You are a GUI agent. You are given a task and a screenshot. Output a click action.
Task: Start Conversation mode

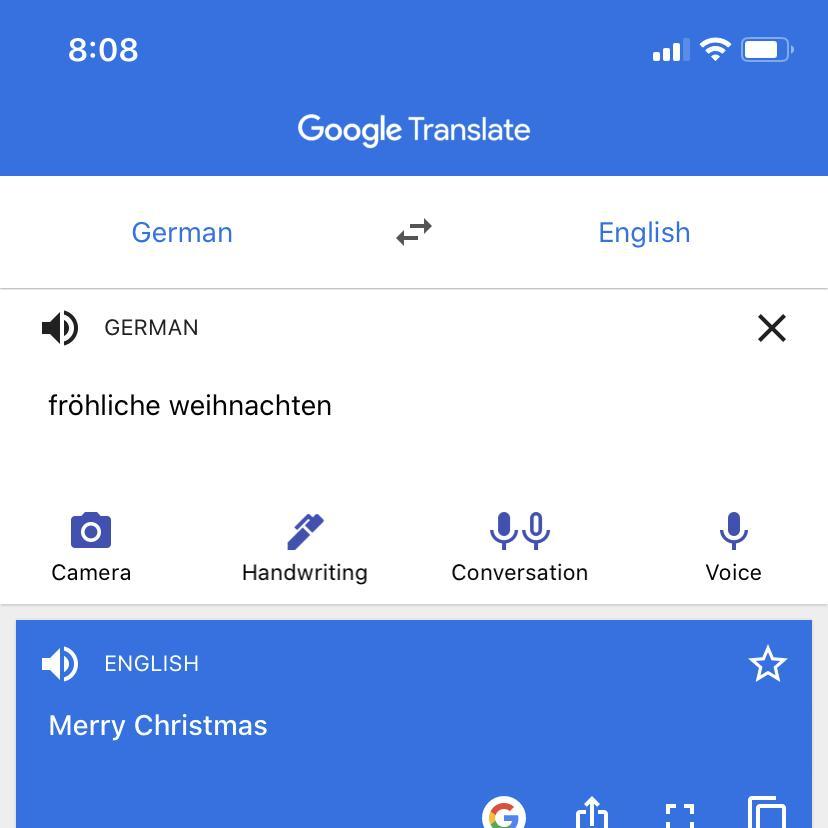pyautogui.click(x=519, y=546)
